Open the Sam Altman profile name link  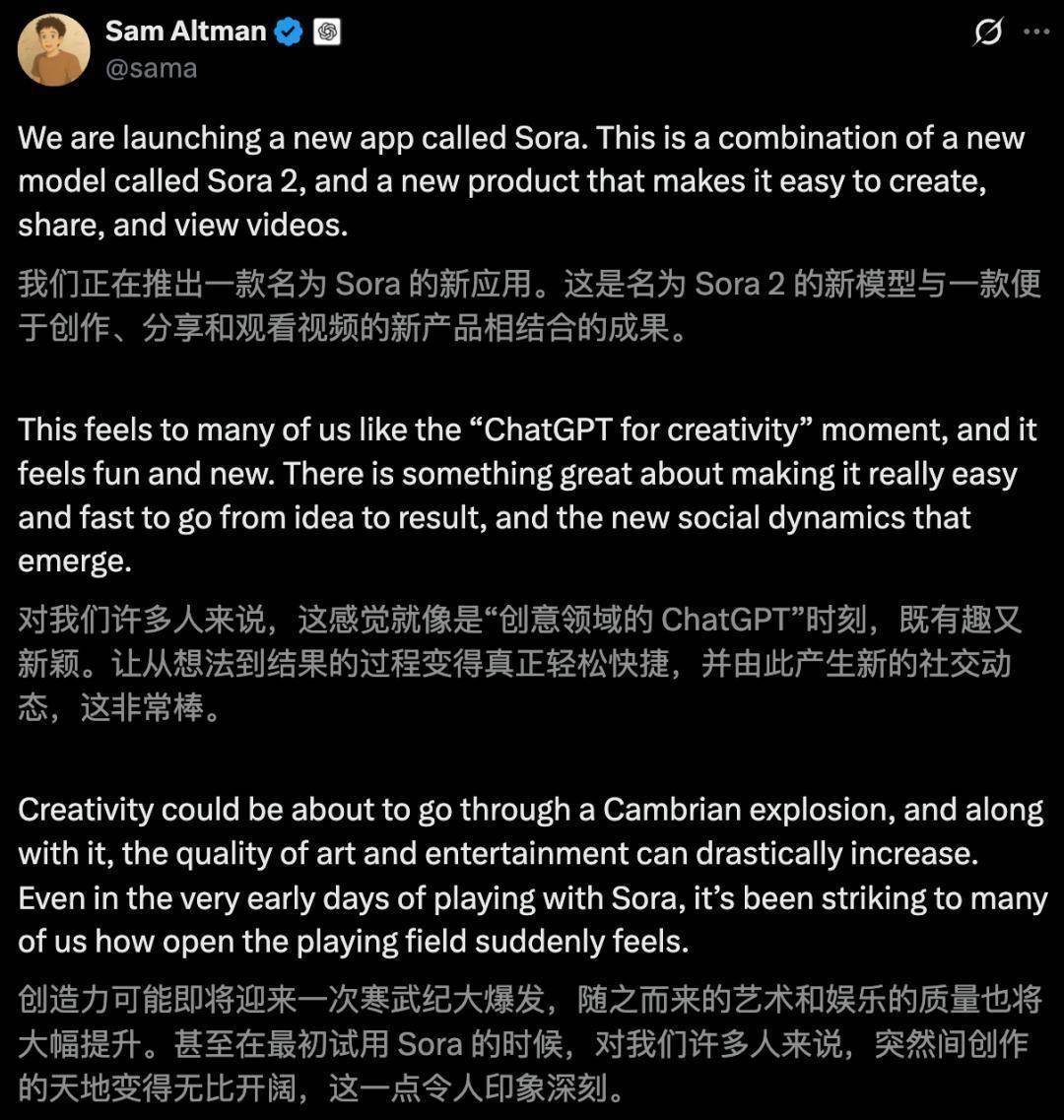pos(185,32)
